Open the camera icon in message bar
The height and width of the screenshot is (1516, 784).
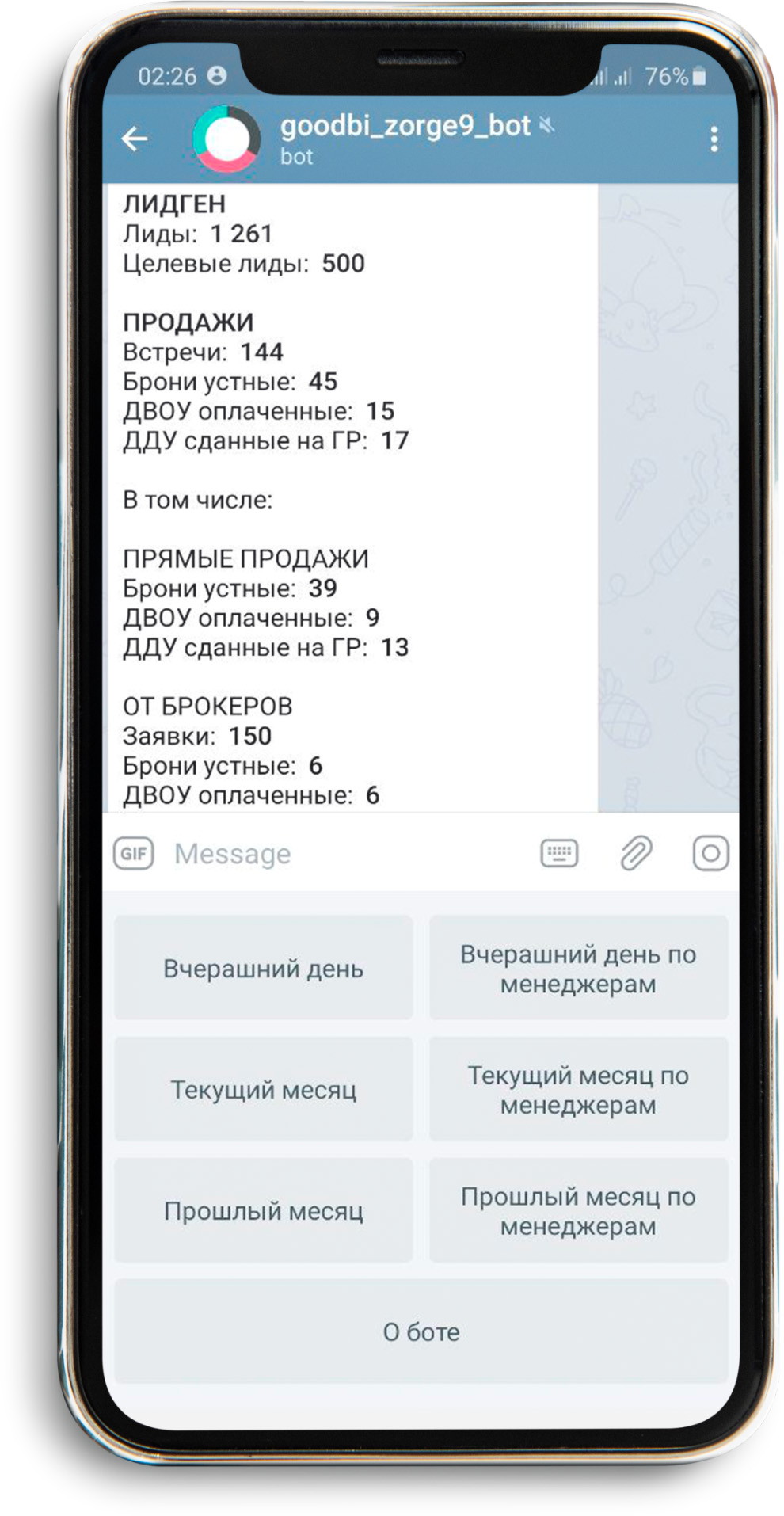tap(710, 853)
